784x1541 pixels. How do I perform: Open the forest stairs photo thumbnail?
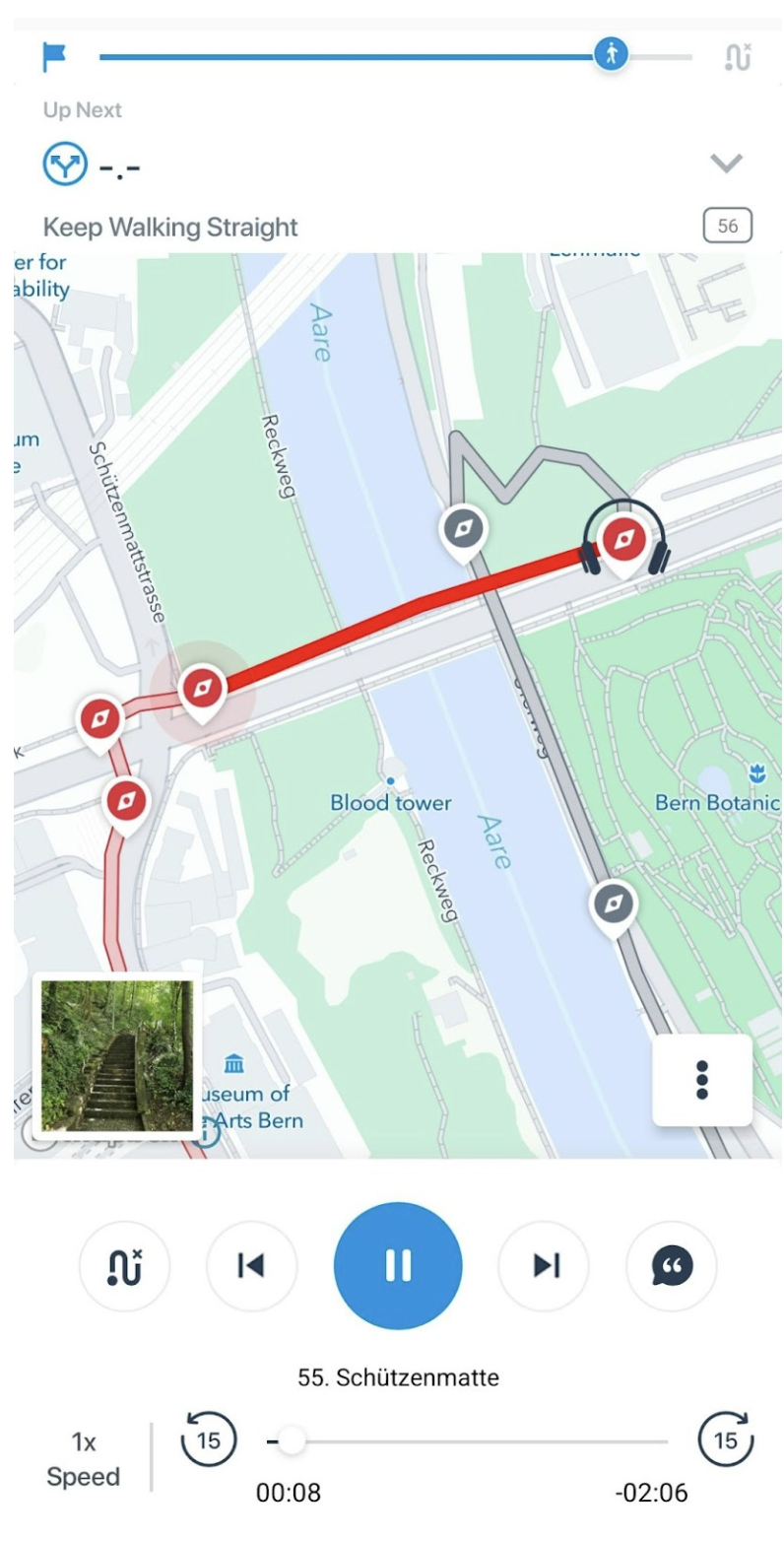[x=117, y=1055]
